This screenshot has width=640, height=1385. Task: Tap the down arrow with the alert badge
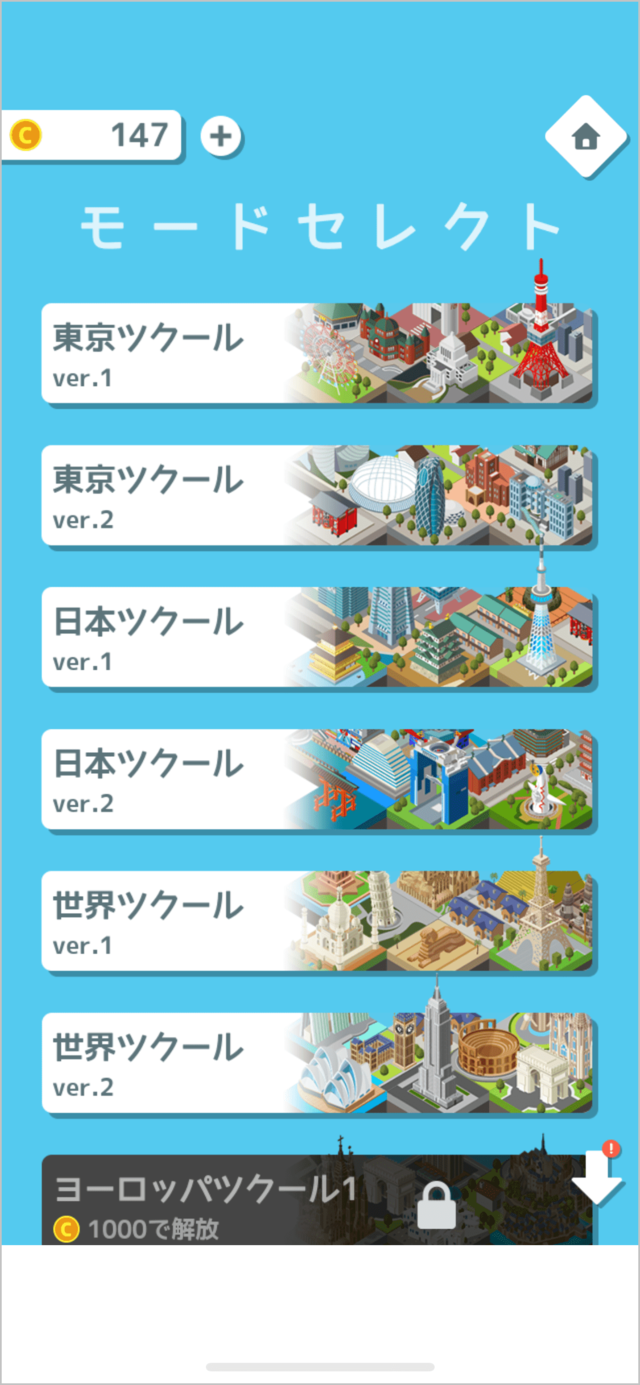coord(597,1178)
